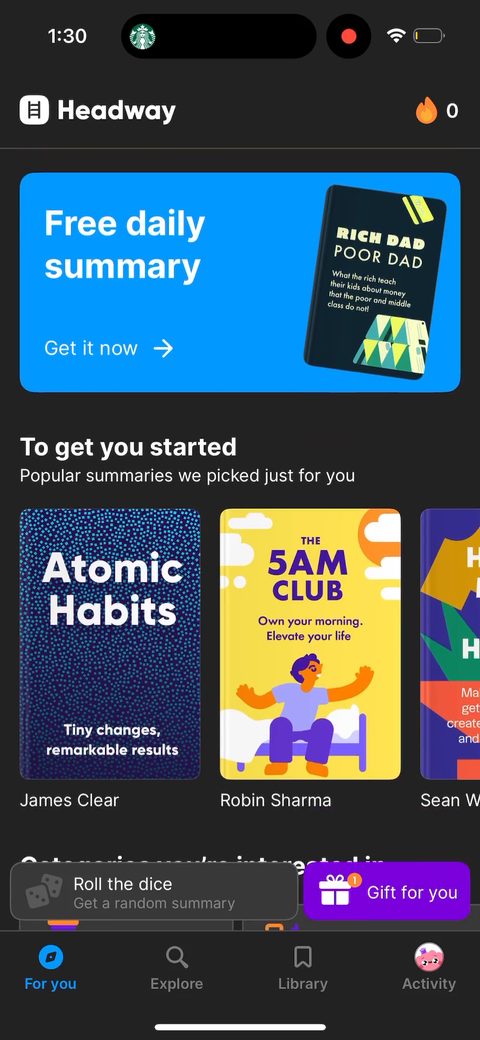Select the For you tab
Screen dimensions: 480x1040
pos(50,969)
